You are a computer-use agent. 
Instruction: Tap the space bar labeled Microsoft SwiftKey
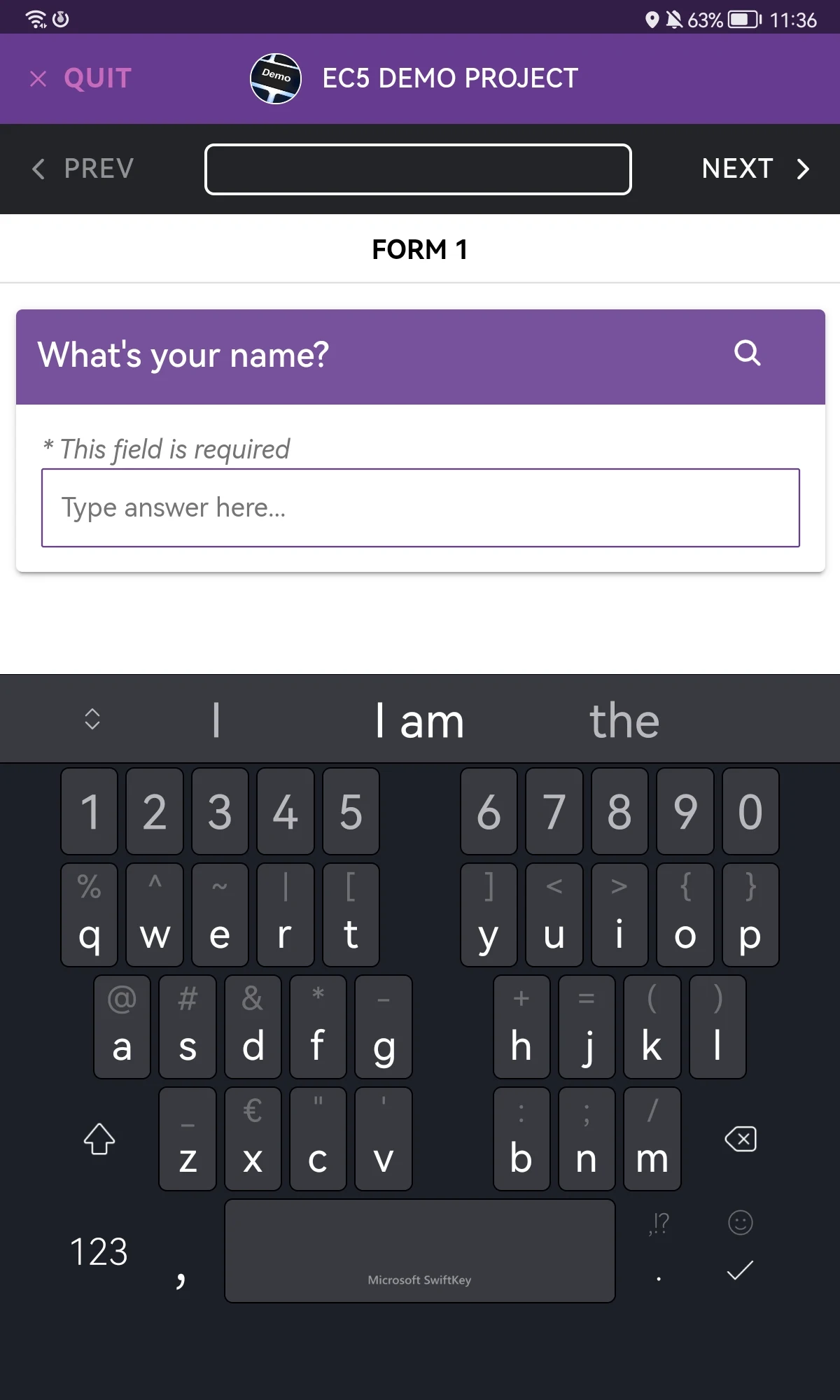point(420,1251)
